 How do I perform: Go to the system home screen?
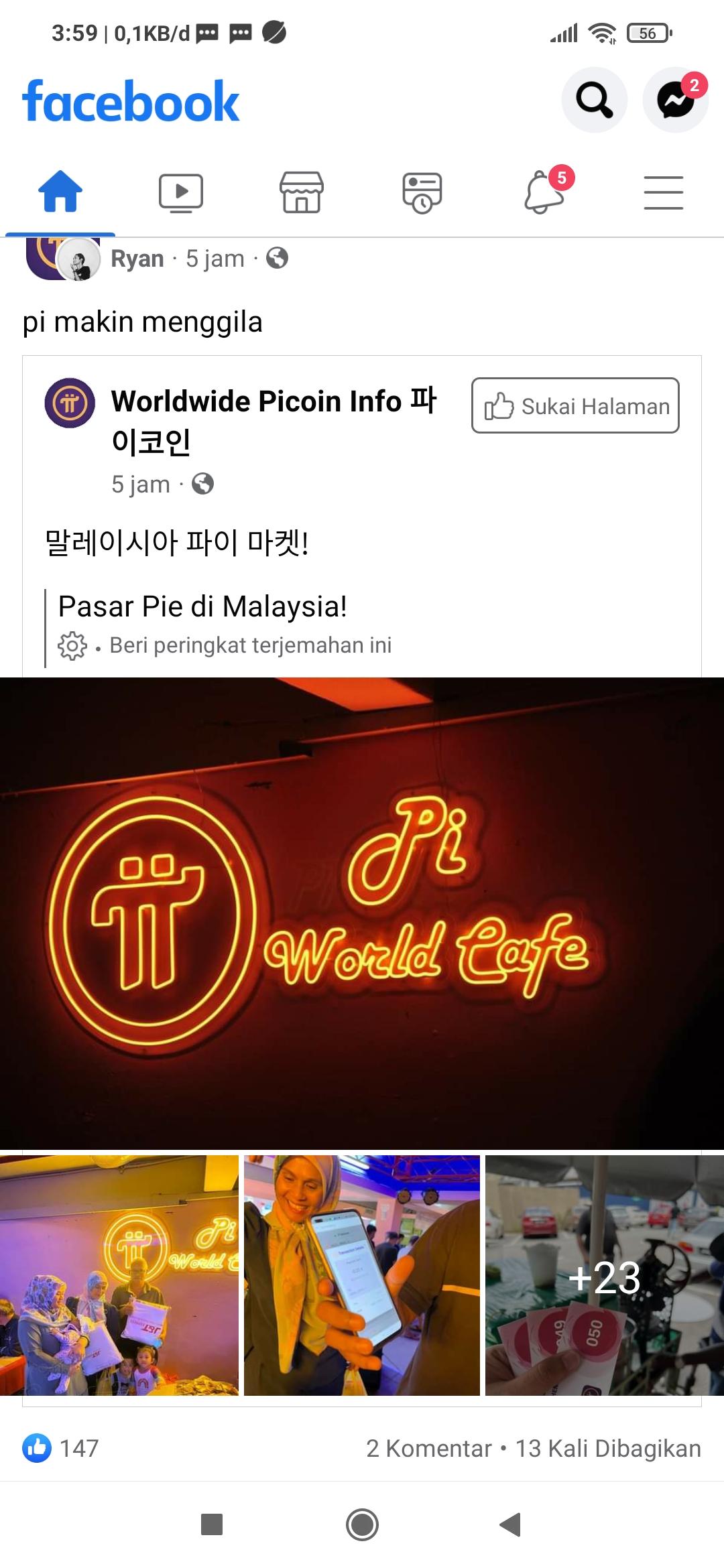coord(362,1524)
